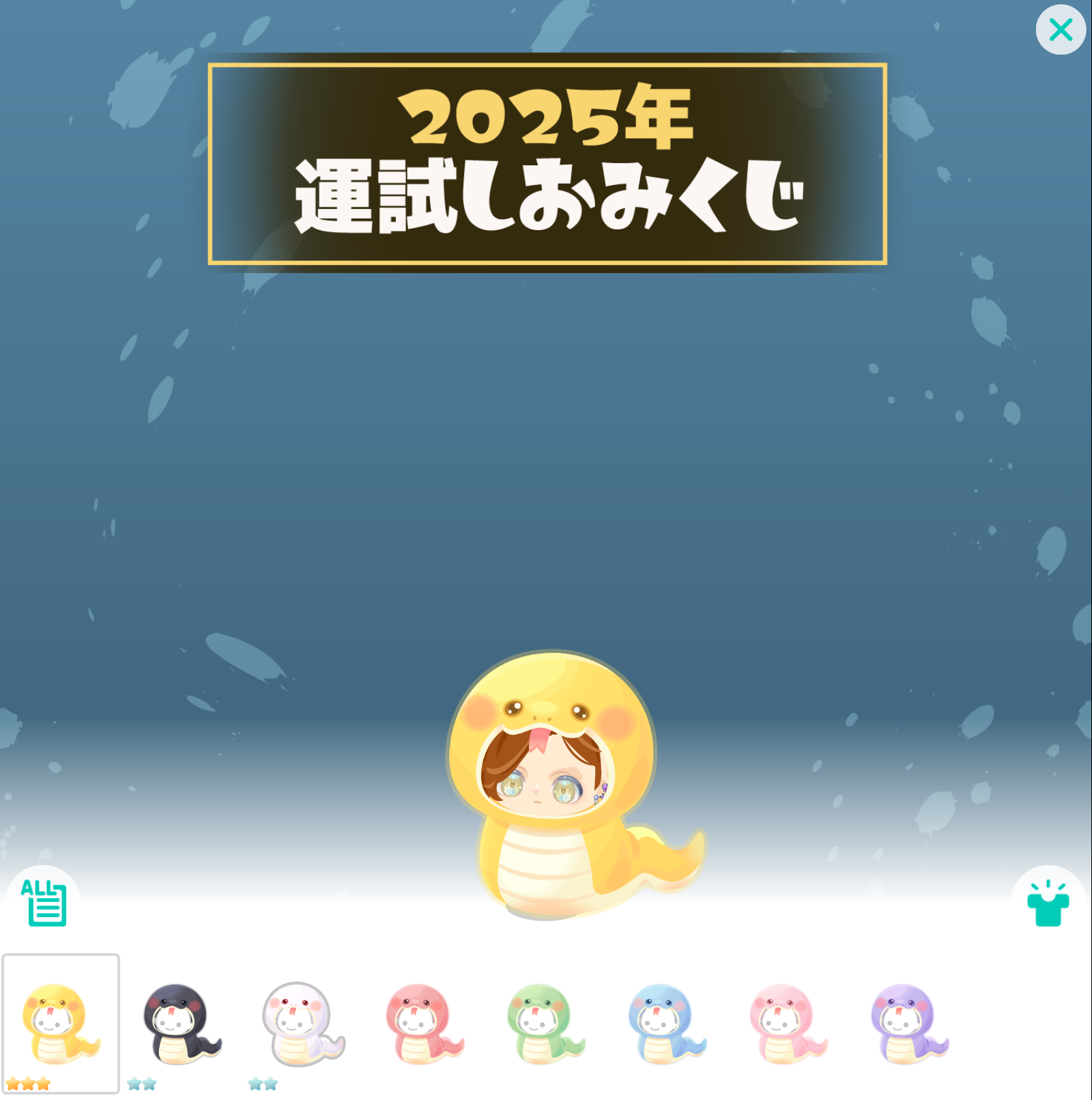The image size is (1092, 1100).
Task: Select the black snake costume
Action: [x=182, y=1024]
